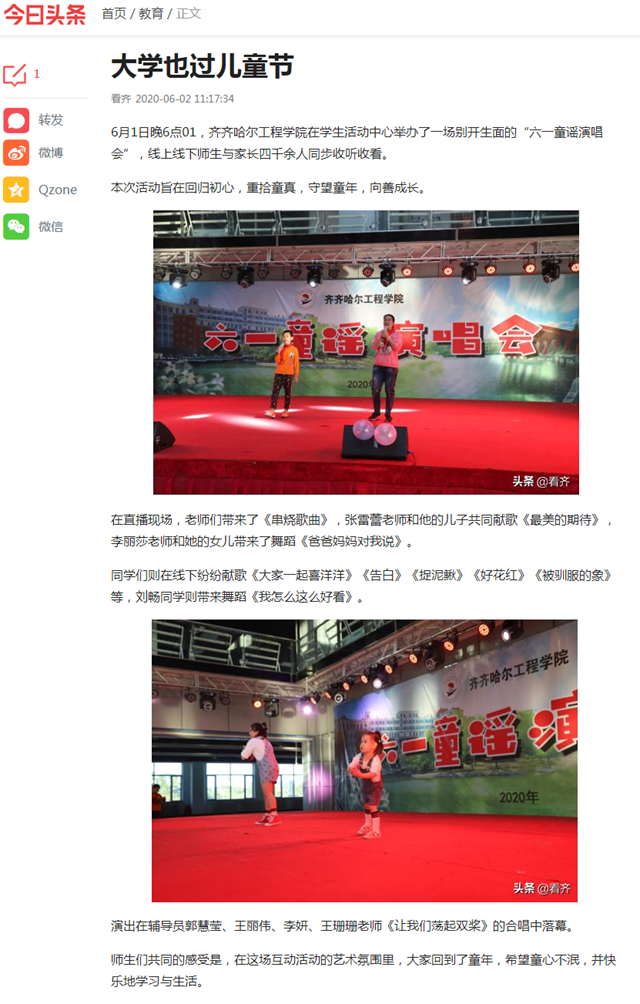640x1004 pixels.
Task: View the second photo of children dancing
Action: 364,760
